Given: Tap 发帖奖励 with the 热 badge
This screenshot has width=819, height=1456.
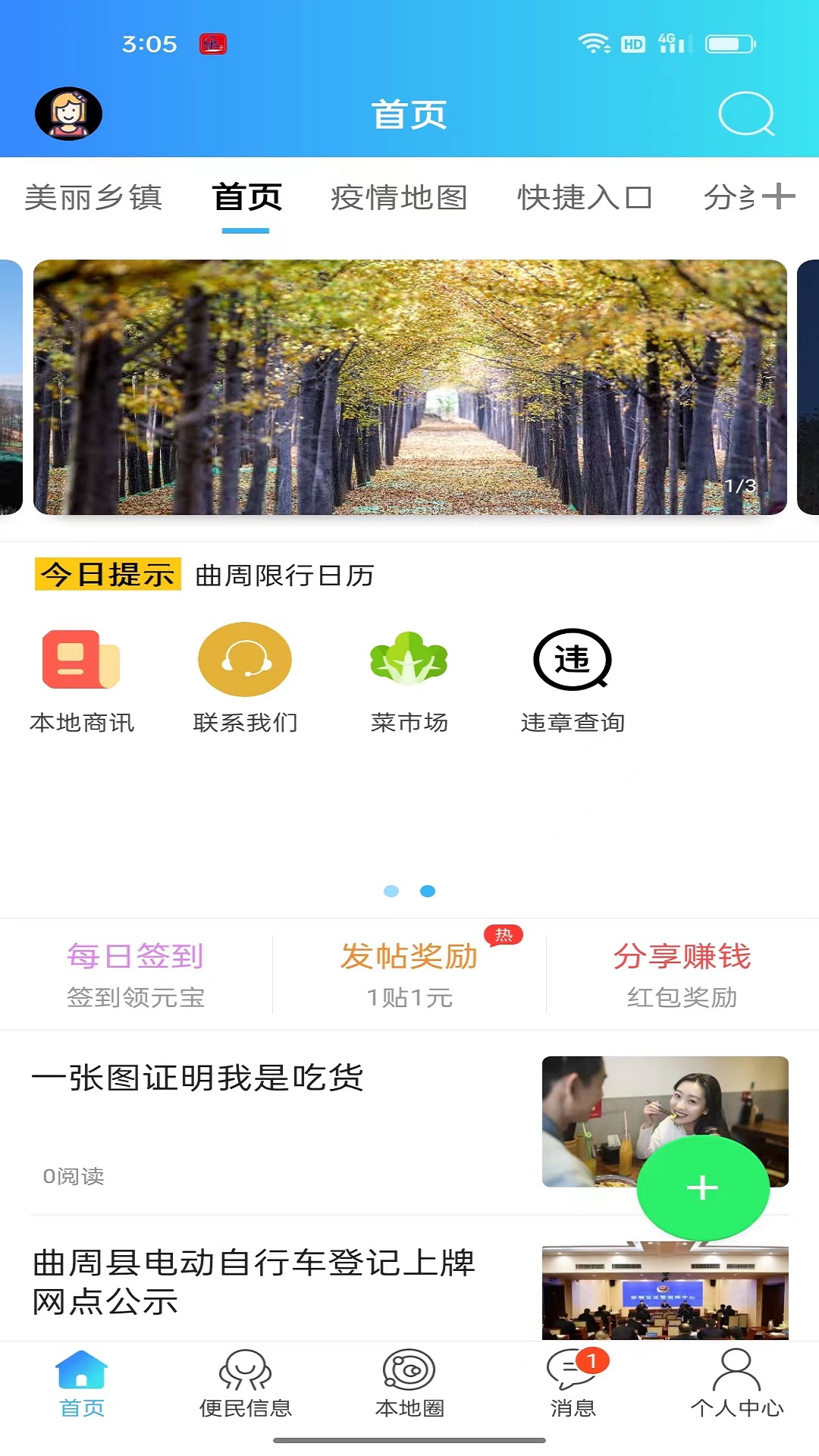Looking at the screenshot, I should point(409,957).
